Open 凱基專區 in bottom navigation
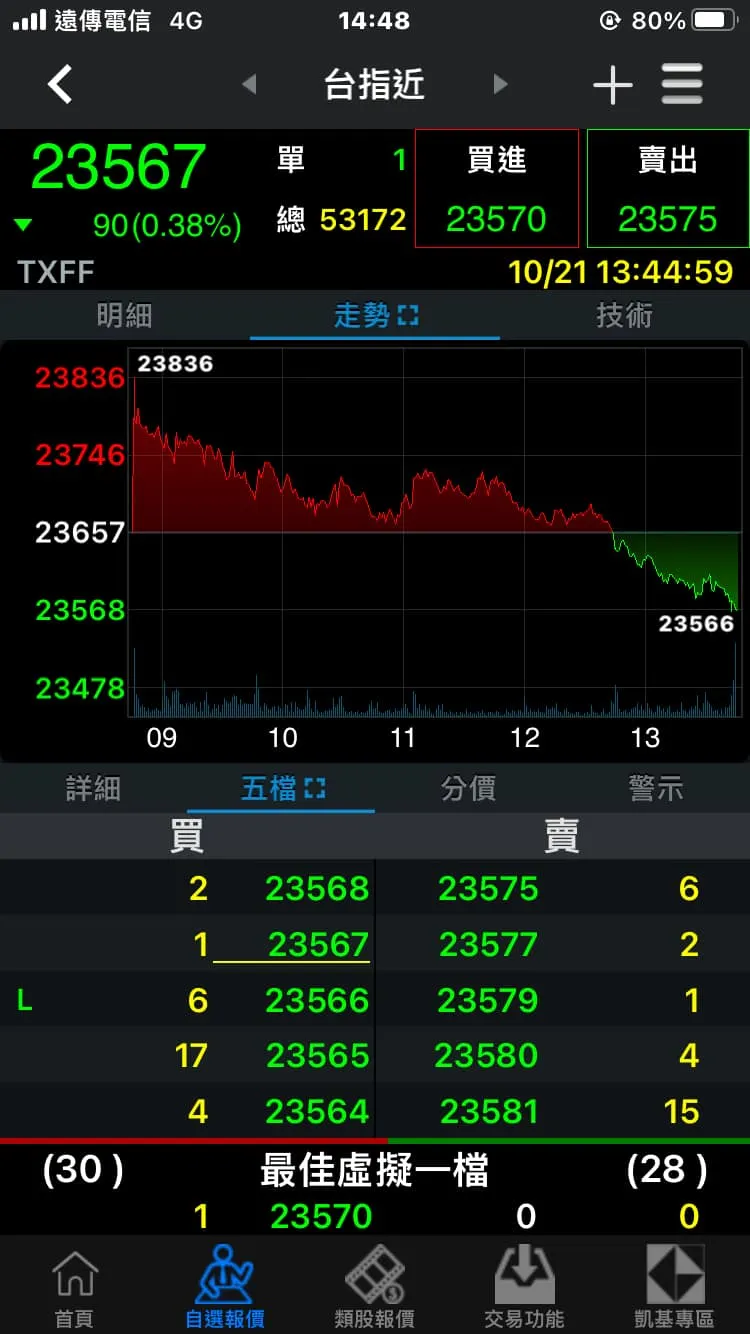 [675, 1286]
